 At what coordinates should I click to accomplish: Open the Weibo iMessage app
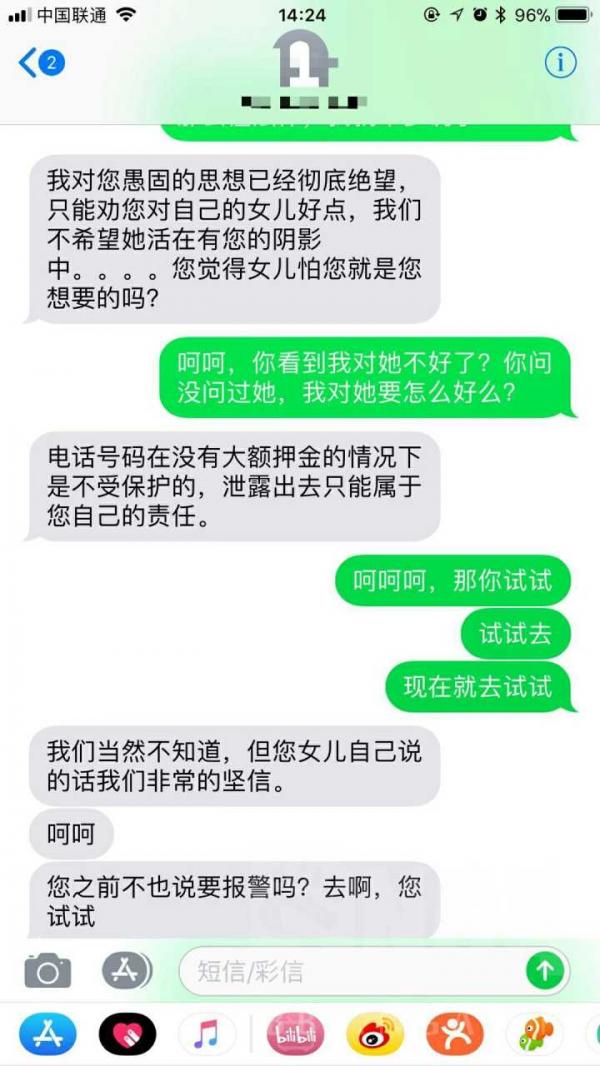[374, 1034]
